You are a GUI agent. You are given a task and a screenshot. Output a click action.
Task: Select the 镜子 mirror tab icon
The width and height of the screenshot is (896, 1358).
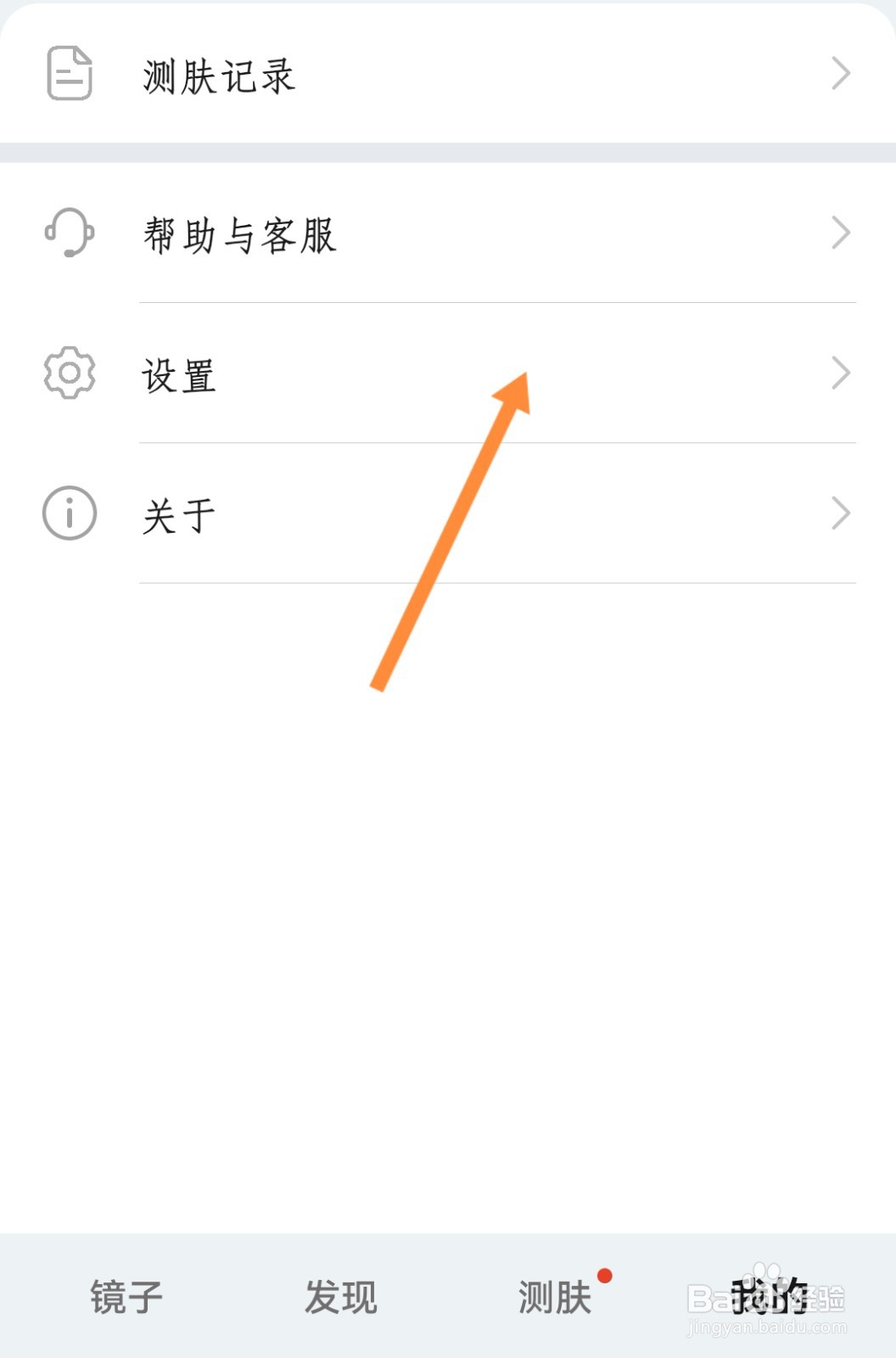click(126, 1296)
